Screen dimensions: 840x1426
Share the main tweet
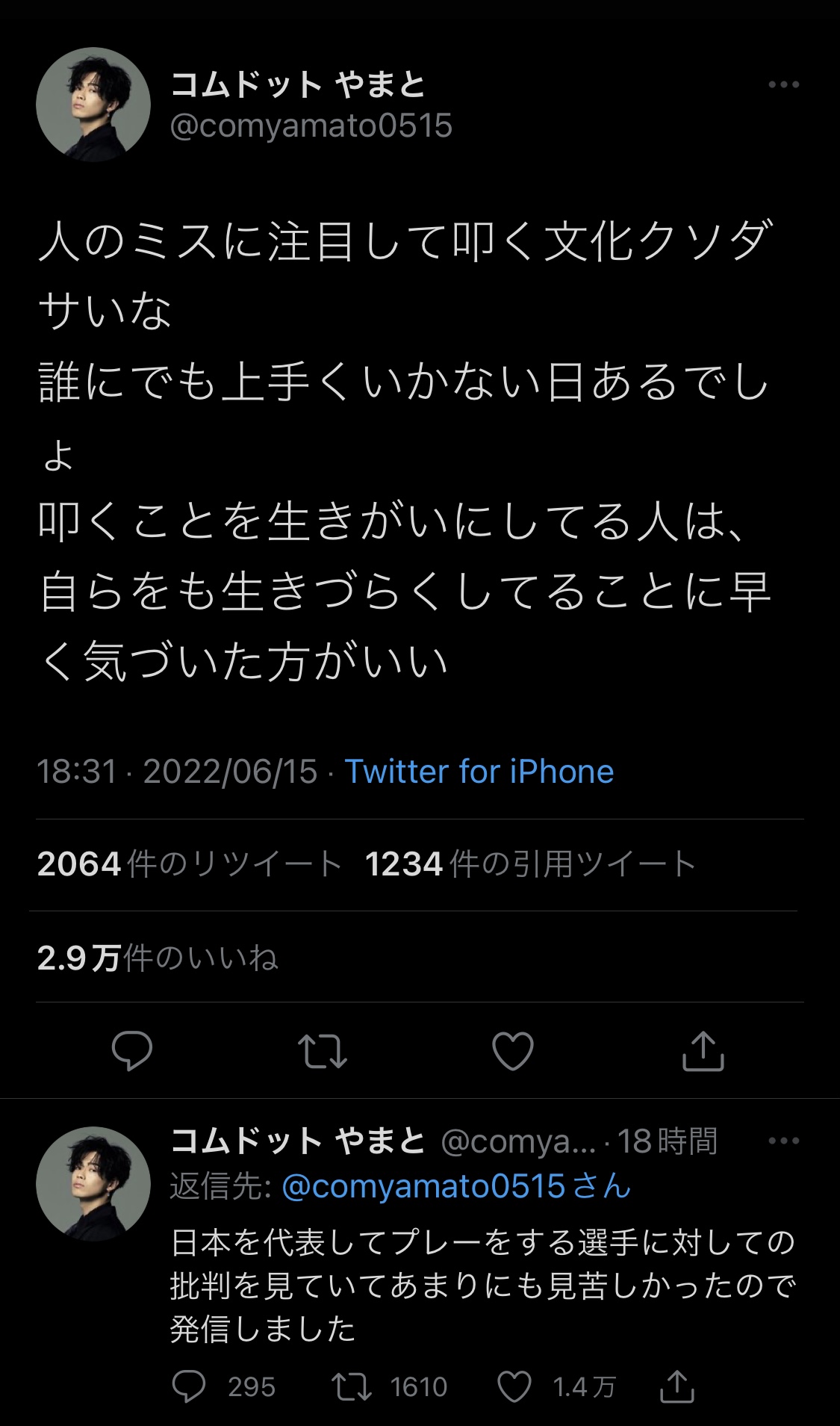click(x=703, y=1051)
